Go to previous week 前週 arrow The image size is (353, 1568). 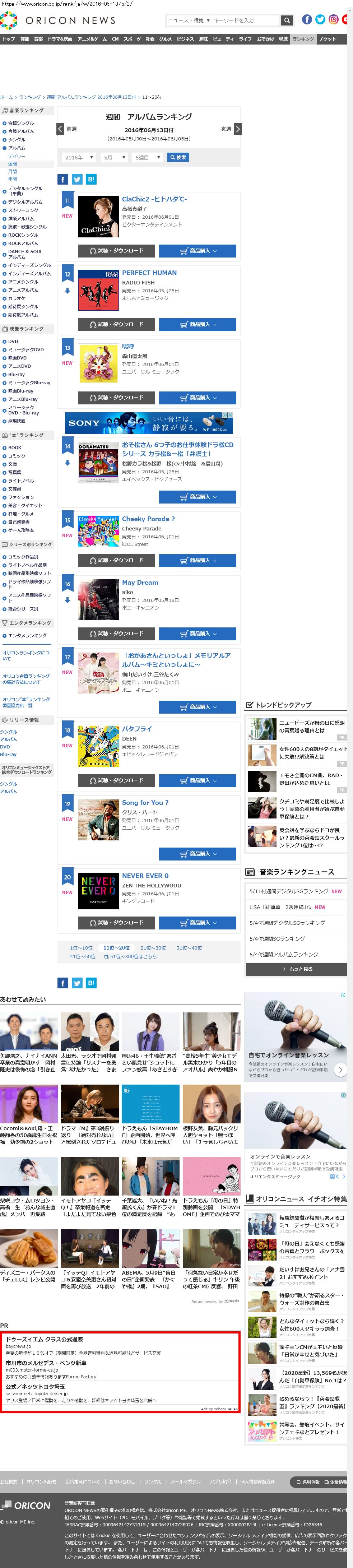tap(60, 129)
